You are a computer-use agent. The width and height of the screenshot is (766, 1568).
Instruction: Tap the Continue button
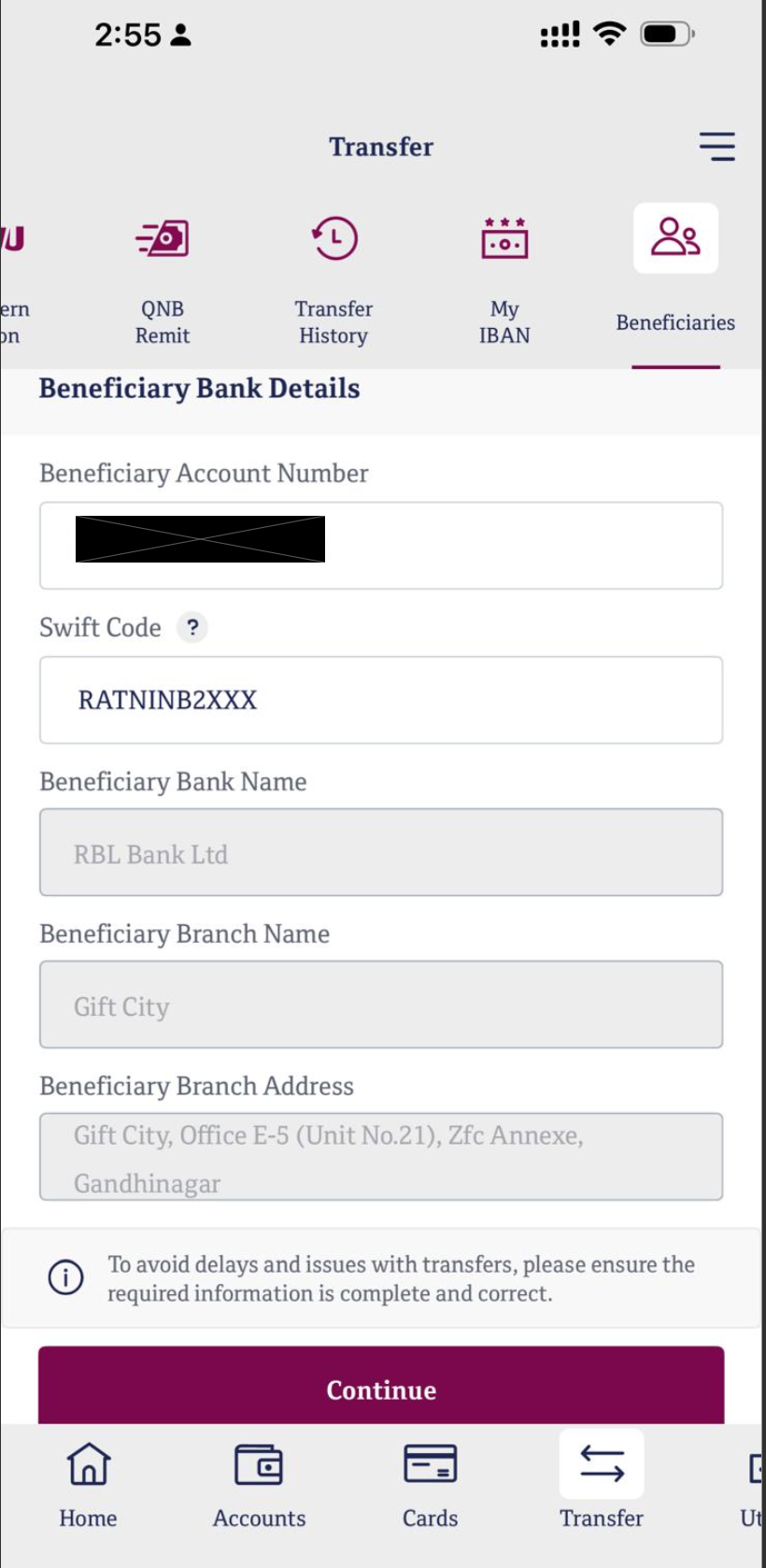coord(381,1389)
